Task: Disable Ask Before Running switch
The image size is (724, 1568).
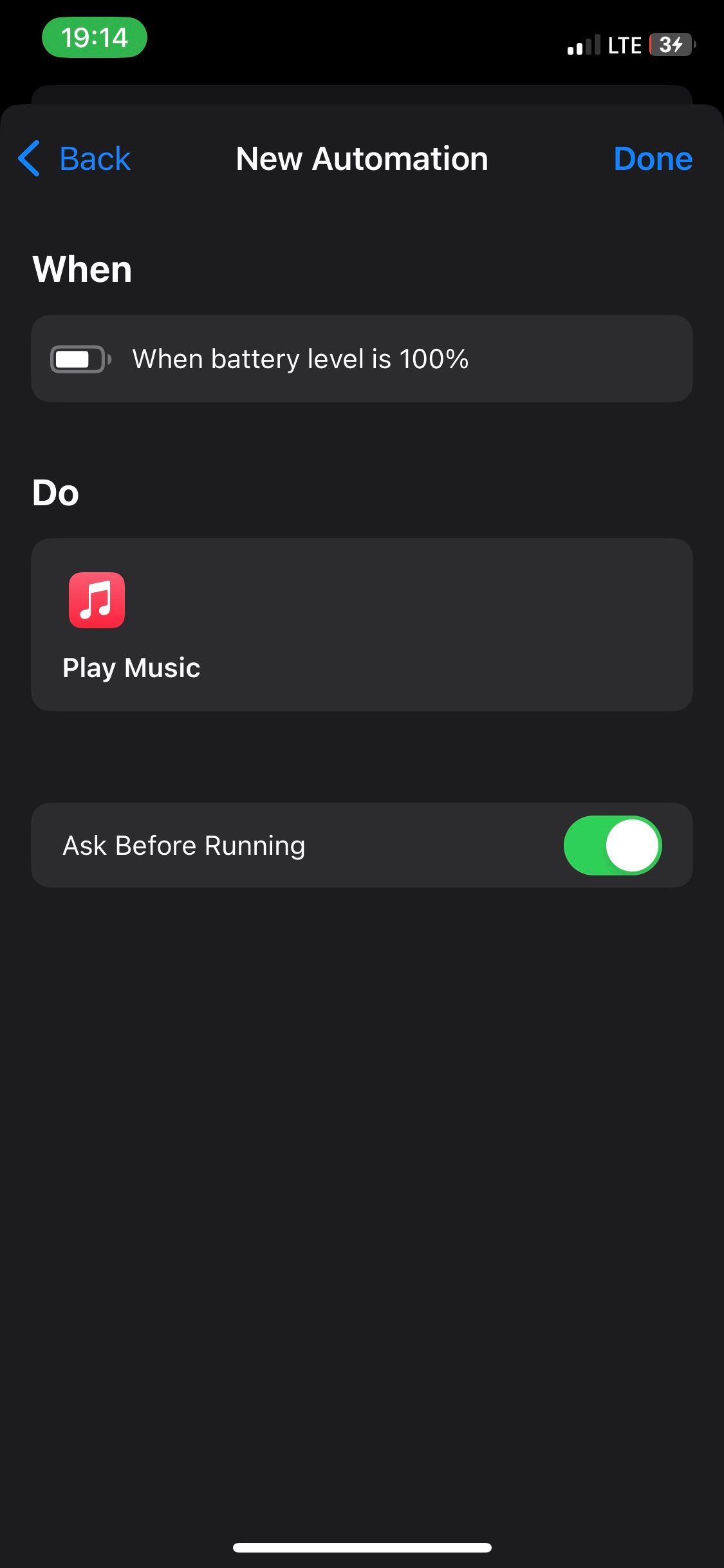Action: (x=612, y=845)
